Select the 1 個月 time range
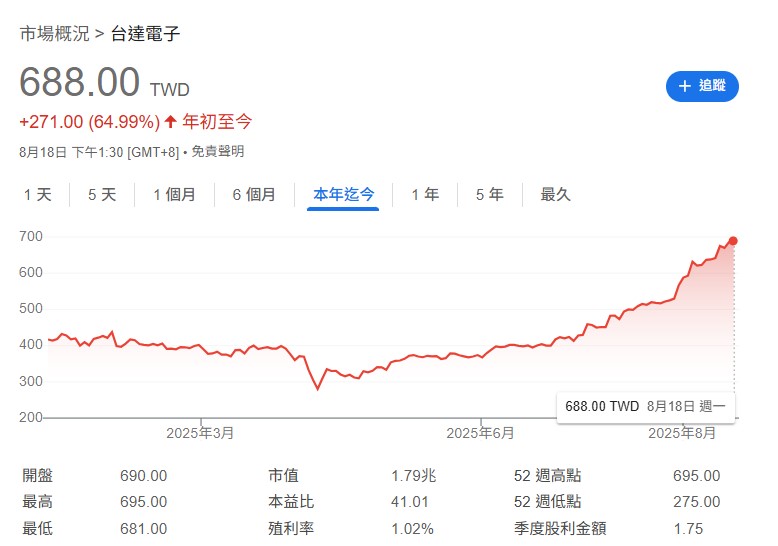 174,195
